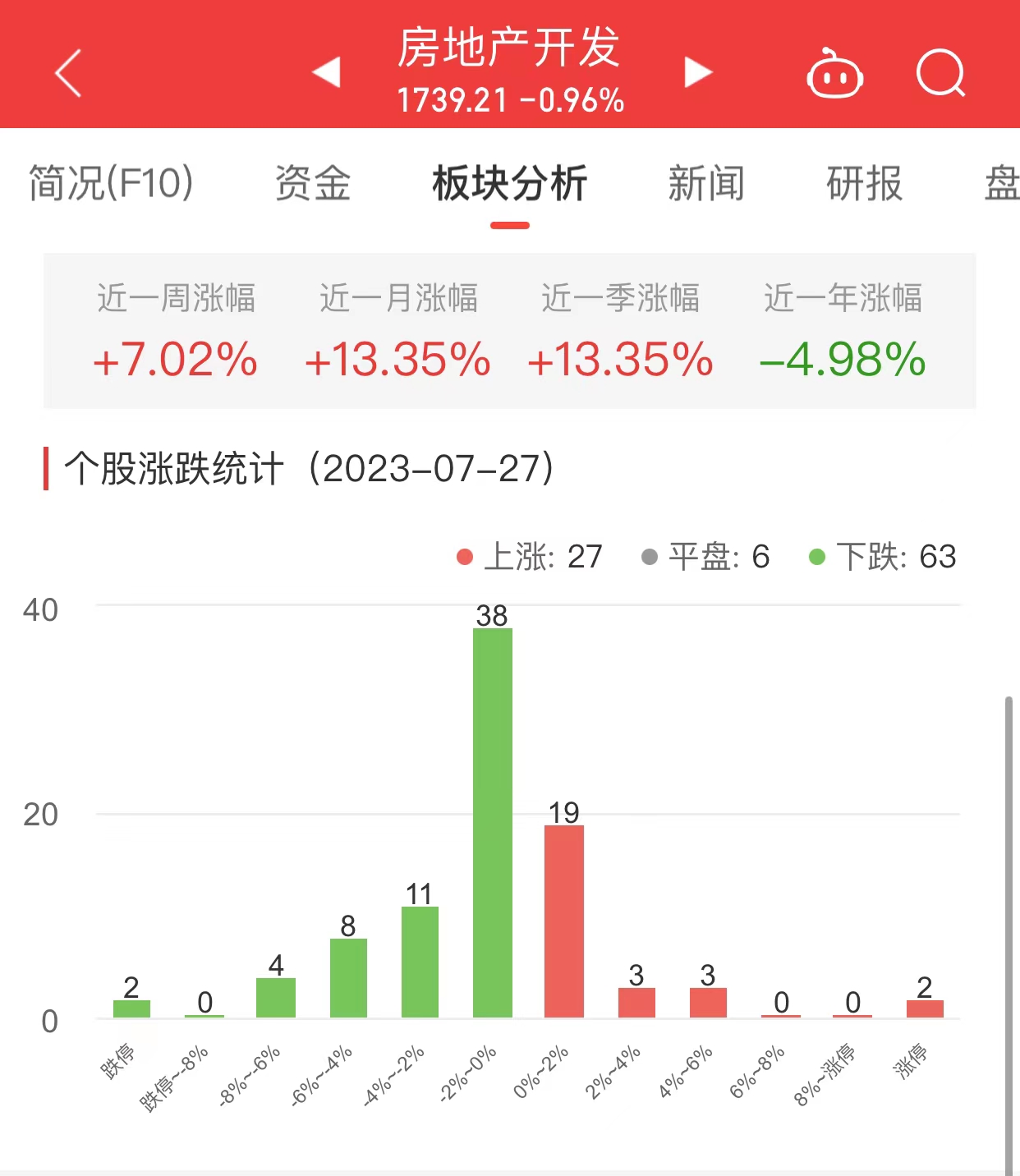Select the 板块分析 tab
Viewport: 1020px width, 1176px height.
click(x=510, y=183)
